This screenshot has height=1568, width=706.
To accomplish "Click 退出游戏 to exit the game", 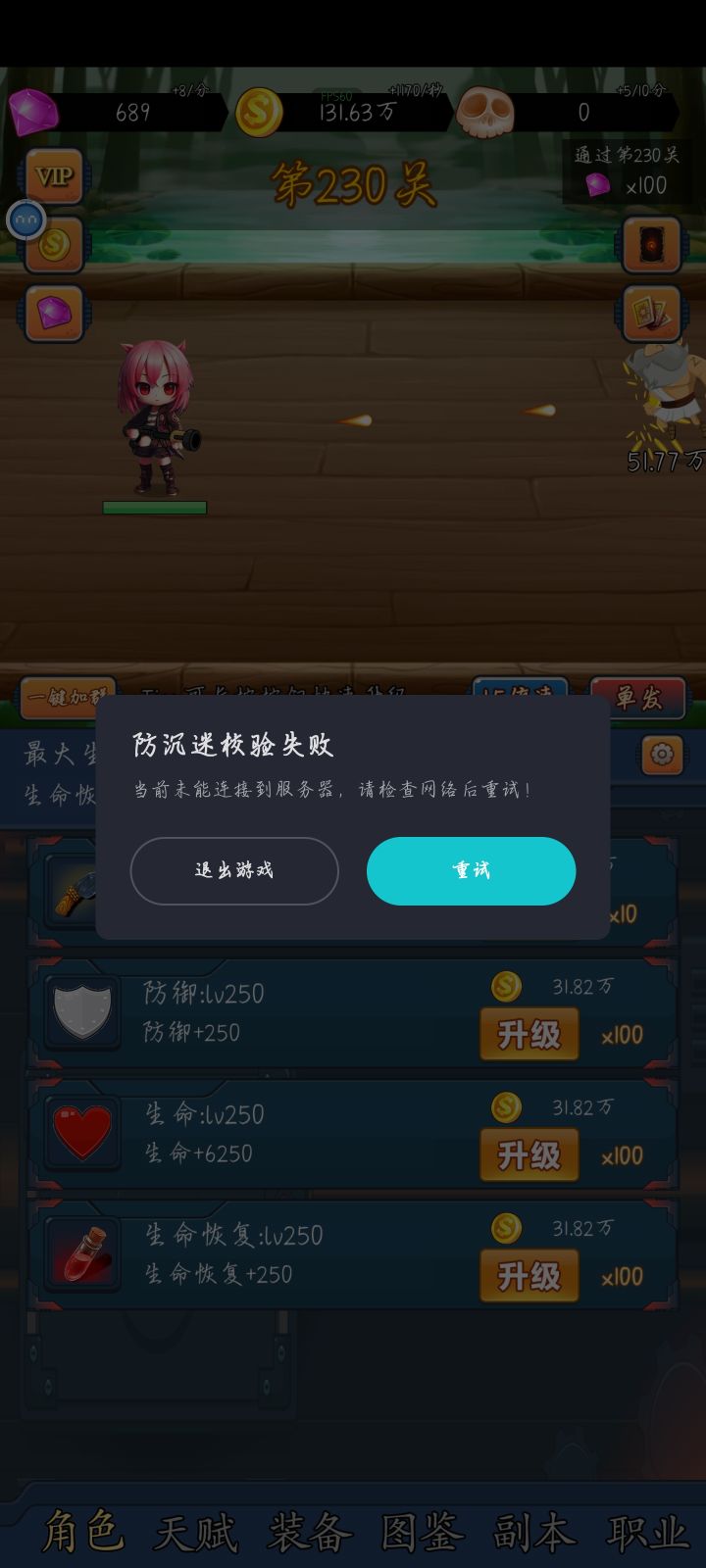I will [x=234, y=870].
